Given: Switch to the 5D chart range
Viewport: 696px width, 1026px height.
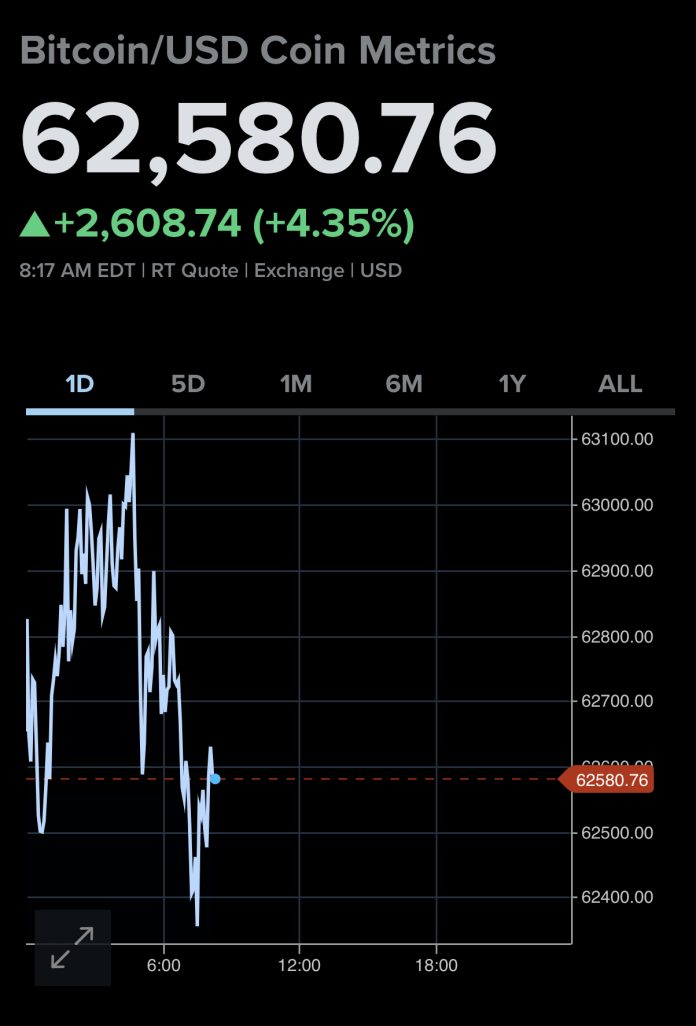Looking at the screenshot, I should tap(188, 384).
